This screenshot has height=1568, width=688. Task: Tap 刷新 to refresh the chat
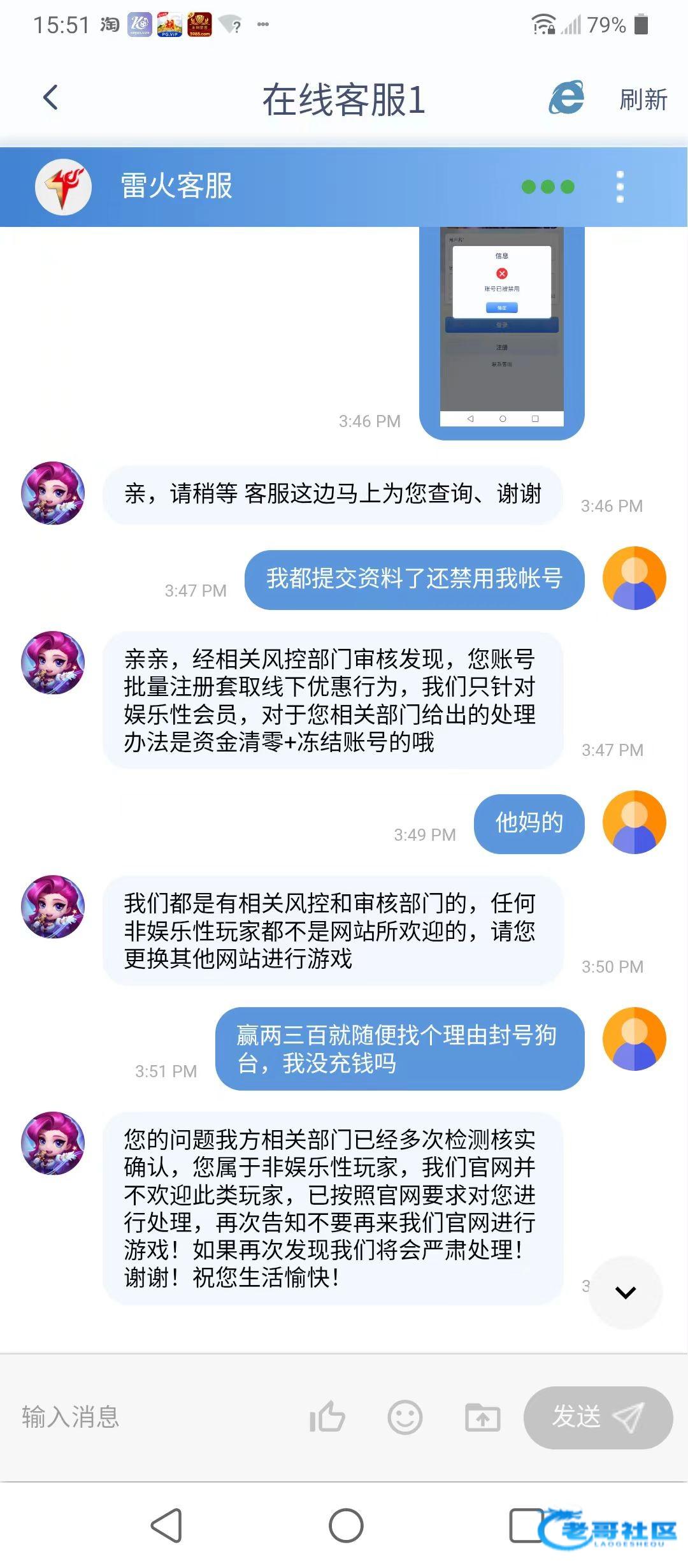click(643, 100)
